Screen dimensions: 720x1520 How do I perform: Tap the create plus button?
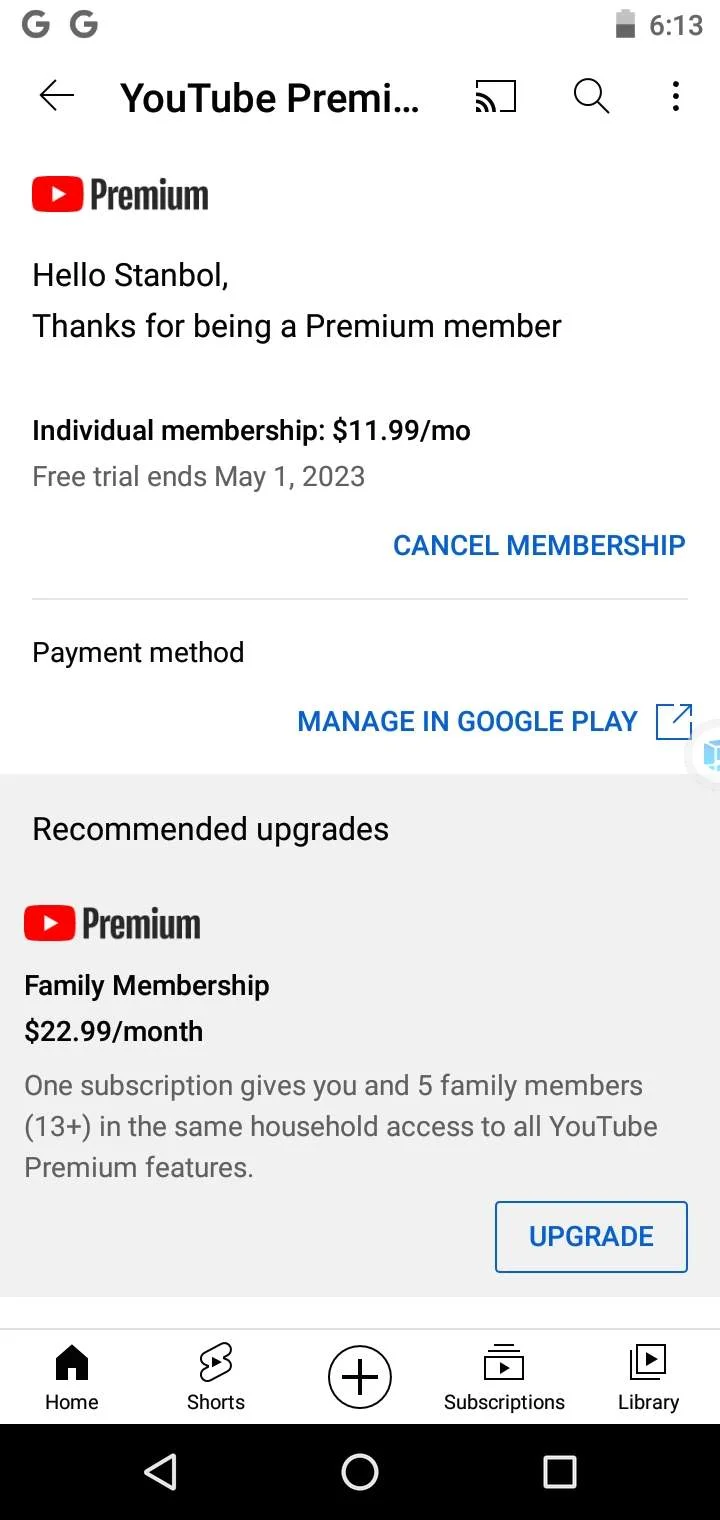360,1377
